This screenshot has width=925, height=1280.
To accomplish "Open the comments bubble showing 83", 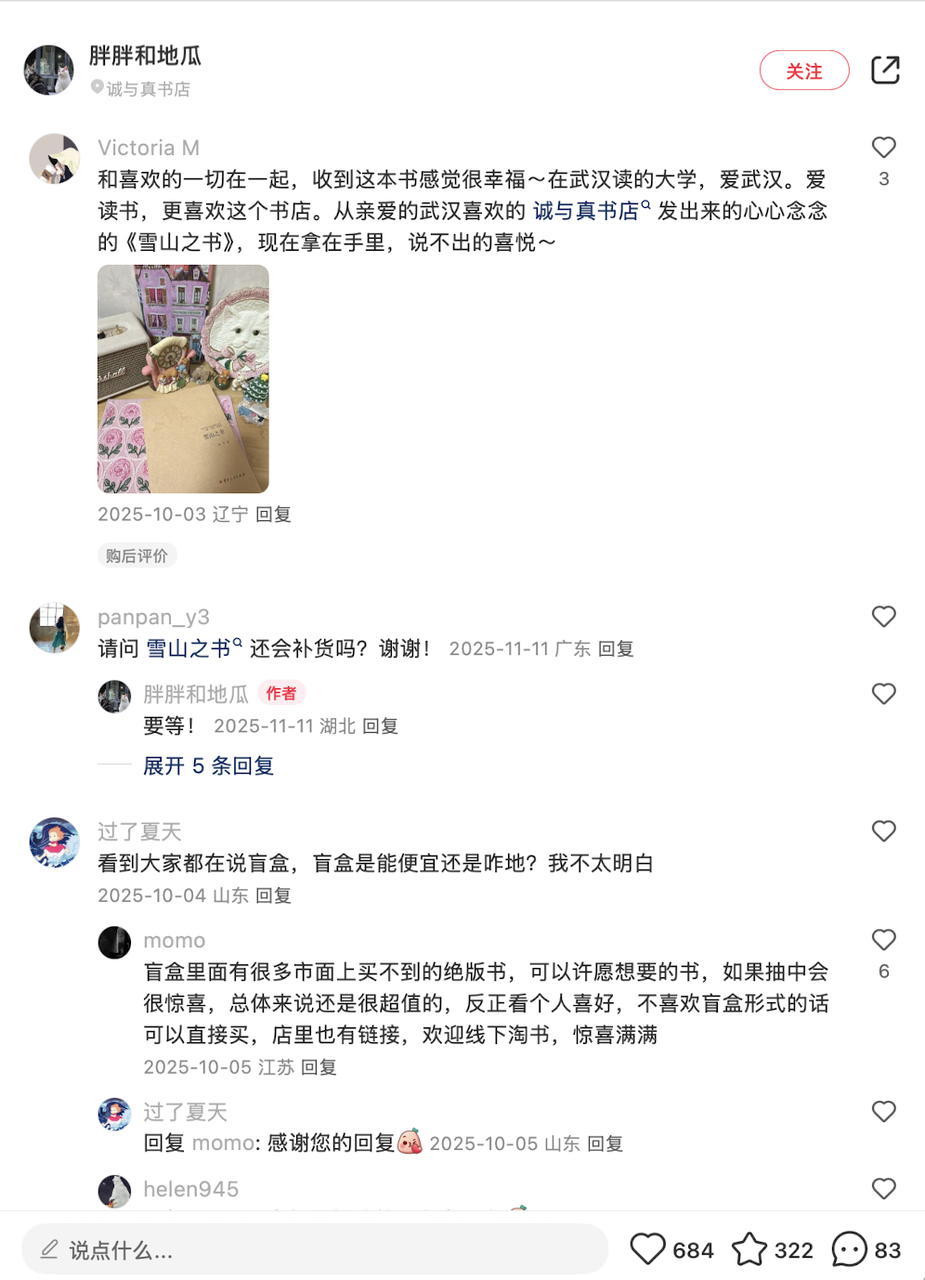I will coord(849,1249).
